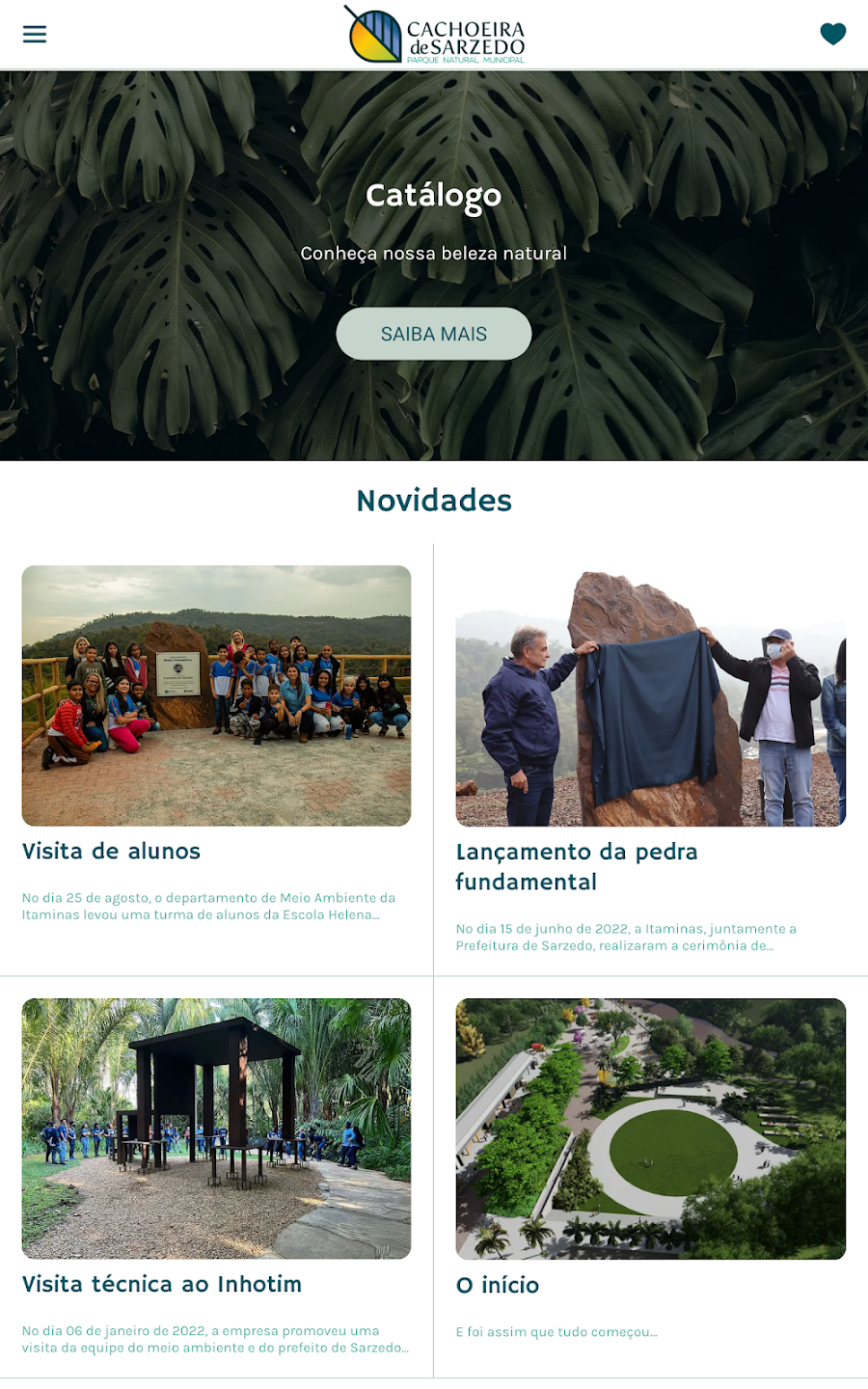The width and height of the screenshot is (868, 1389).
Task: Open the hamburger navigation menu
Action: (35, 35)
